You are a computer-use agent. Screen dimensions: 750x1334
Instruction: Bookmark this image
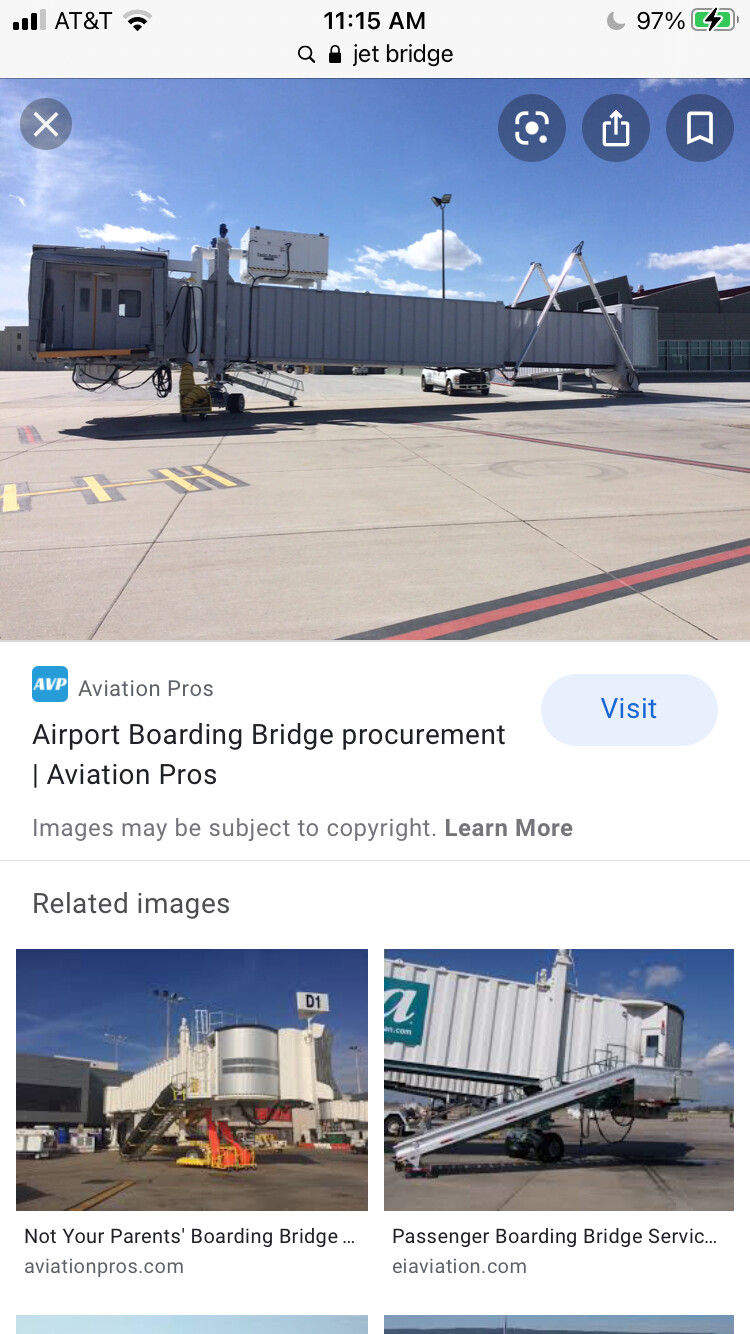pyautogui.click(x=699, y=128)
